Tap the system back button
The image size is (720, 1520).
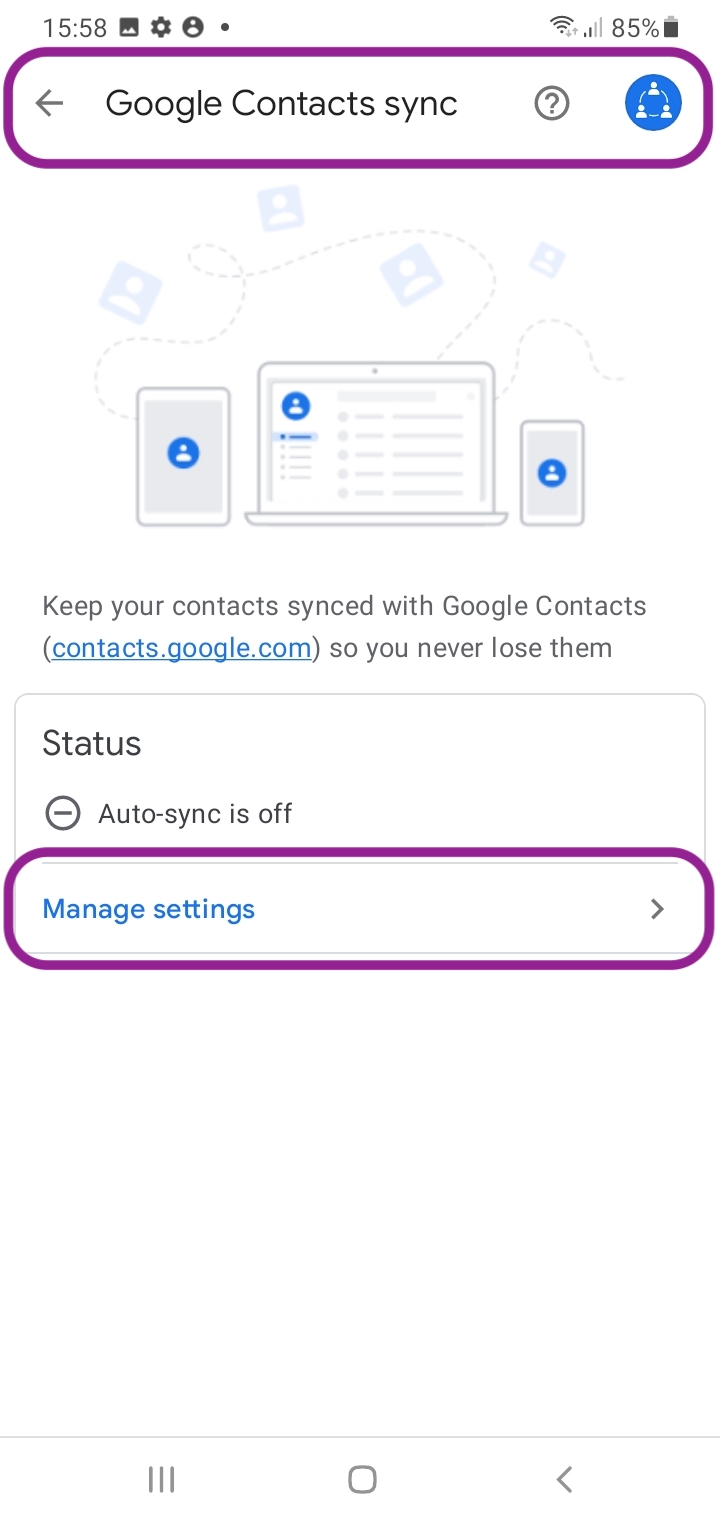point(564,1479)
